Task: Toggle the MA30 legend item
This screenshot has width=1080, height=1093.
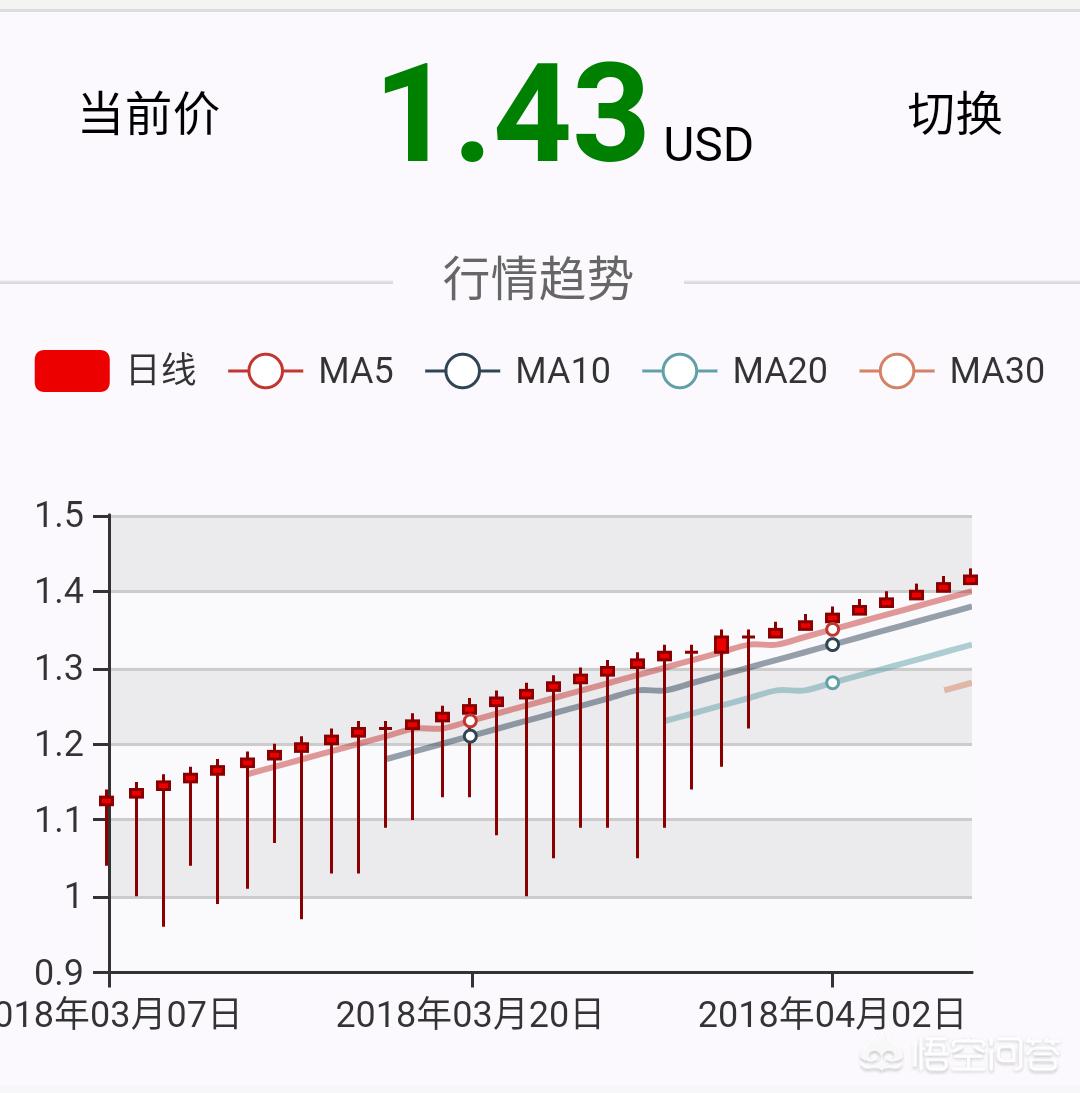Action: coord(951,371)
